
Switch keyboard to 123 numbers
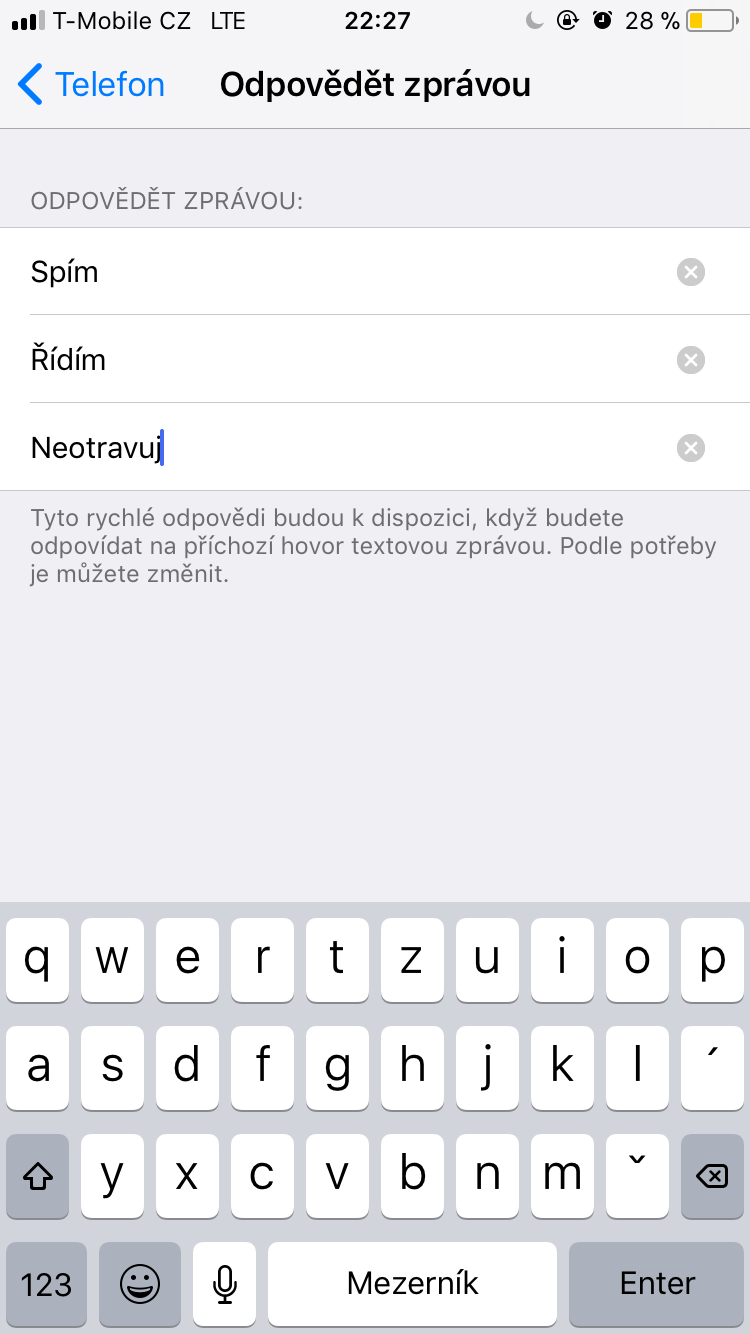pyautogui.click(x=46, y=1284)
